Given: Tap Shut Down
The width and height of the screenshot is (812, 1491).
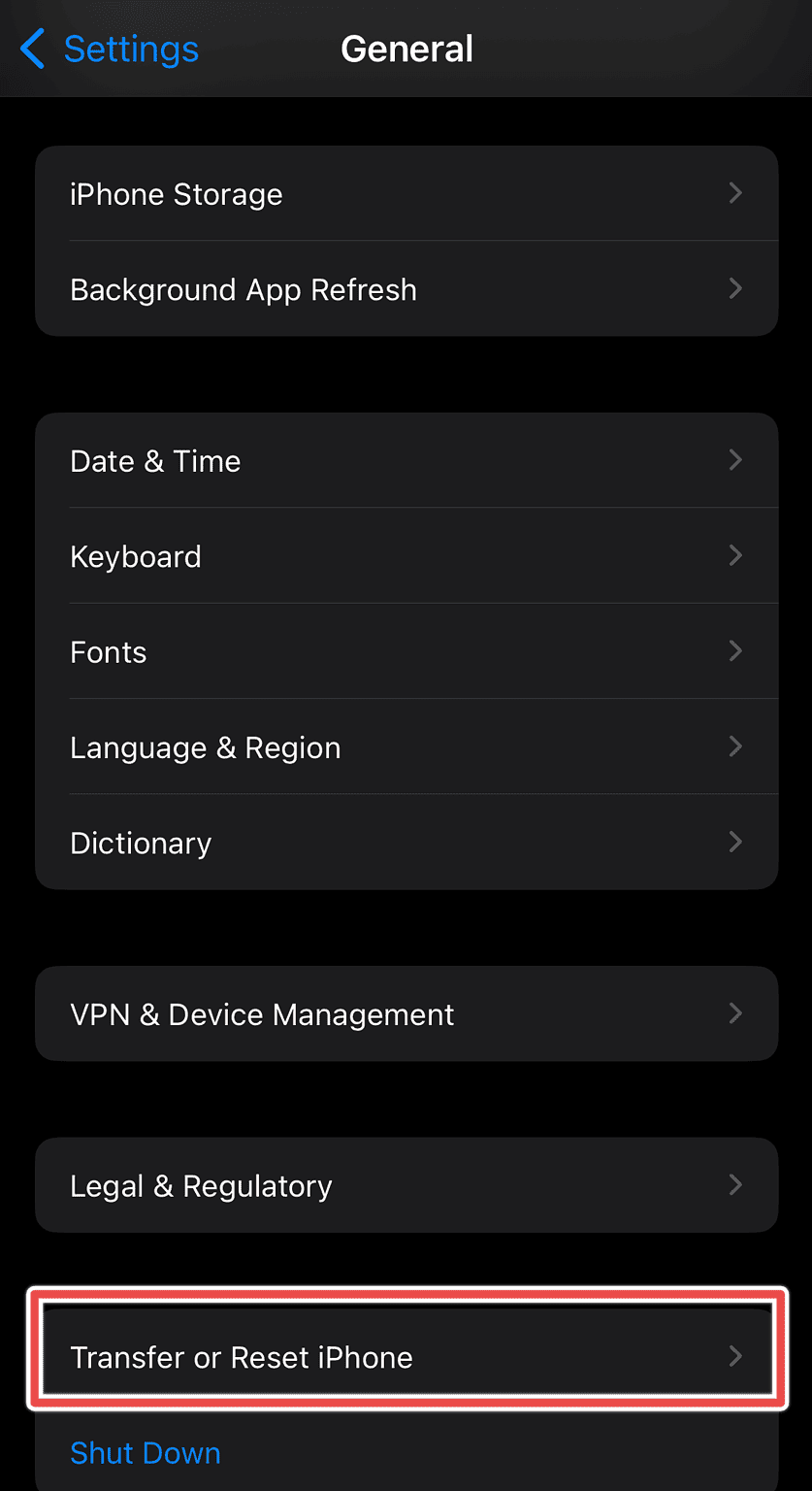Looking at the screenshot, I should (145, 1452).
